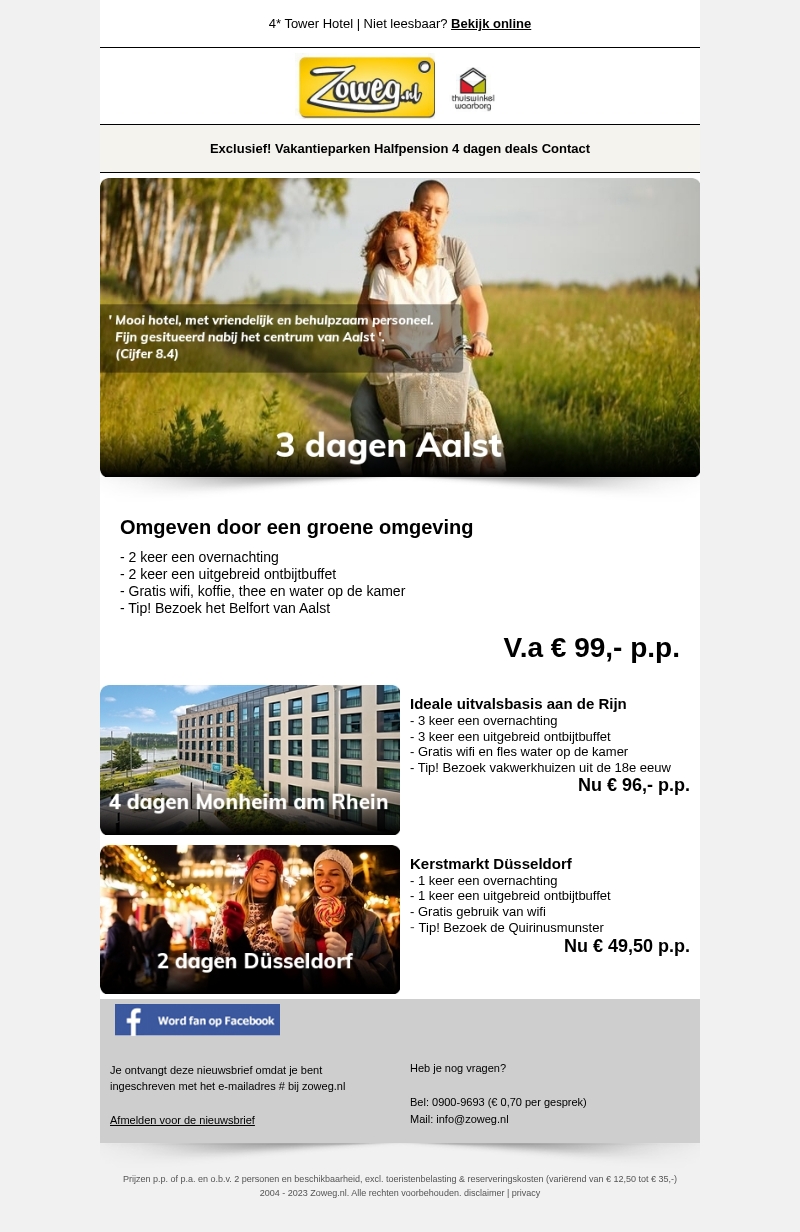800x1232 pixels.
Task: Open the Bekijk online link
Action: [490, 24]
